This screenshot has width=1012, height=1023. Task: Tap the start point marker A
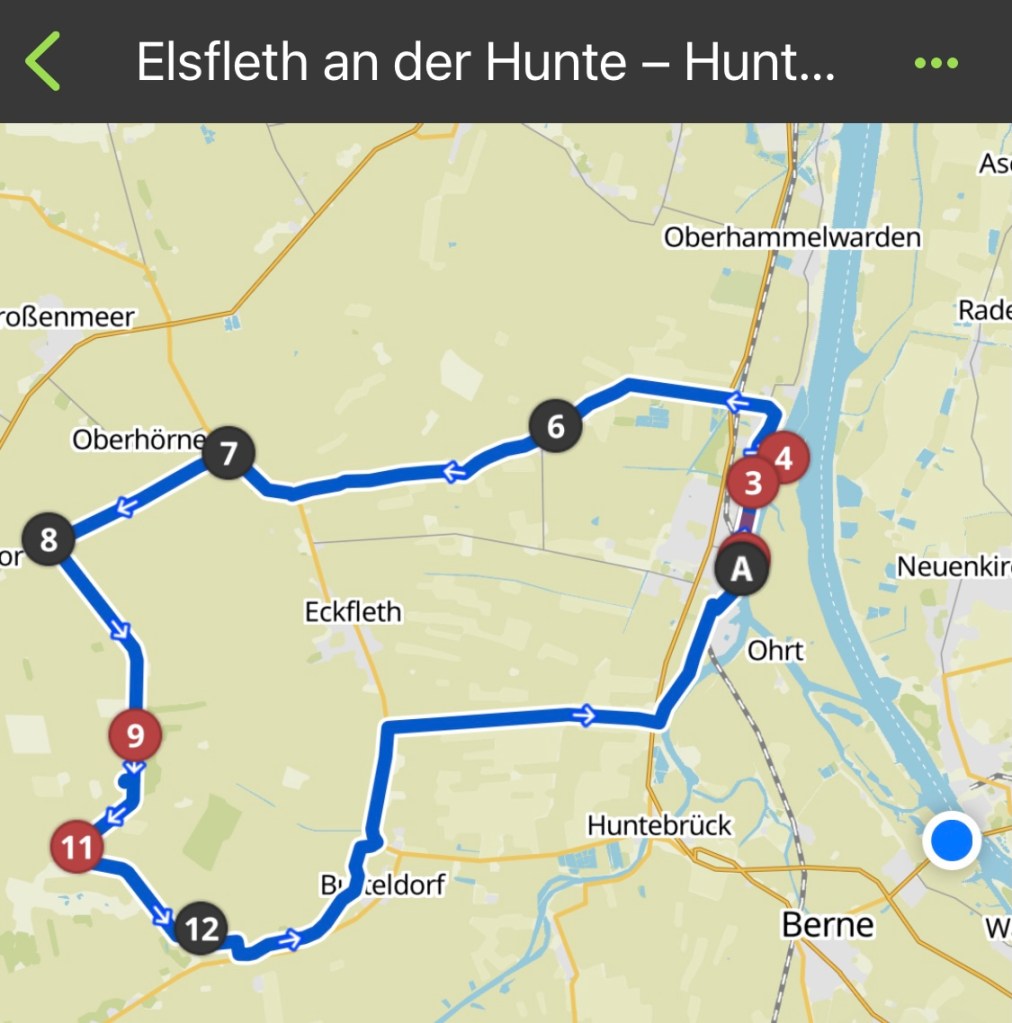[x=741, y=570]
